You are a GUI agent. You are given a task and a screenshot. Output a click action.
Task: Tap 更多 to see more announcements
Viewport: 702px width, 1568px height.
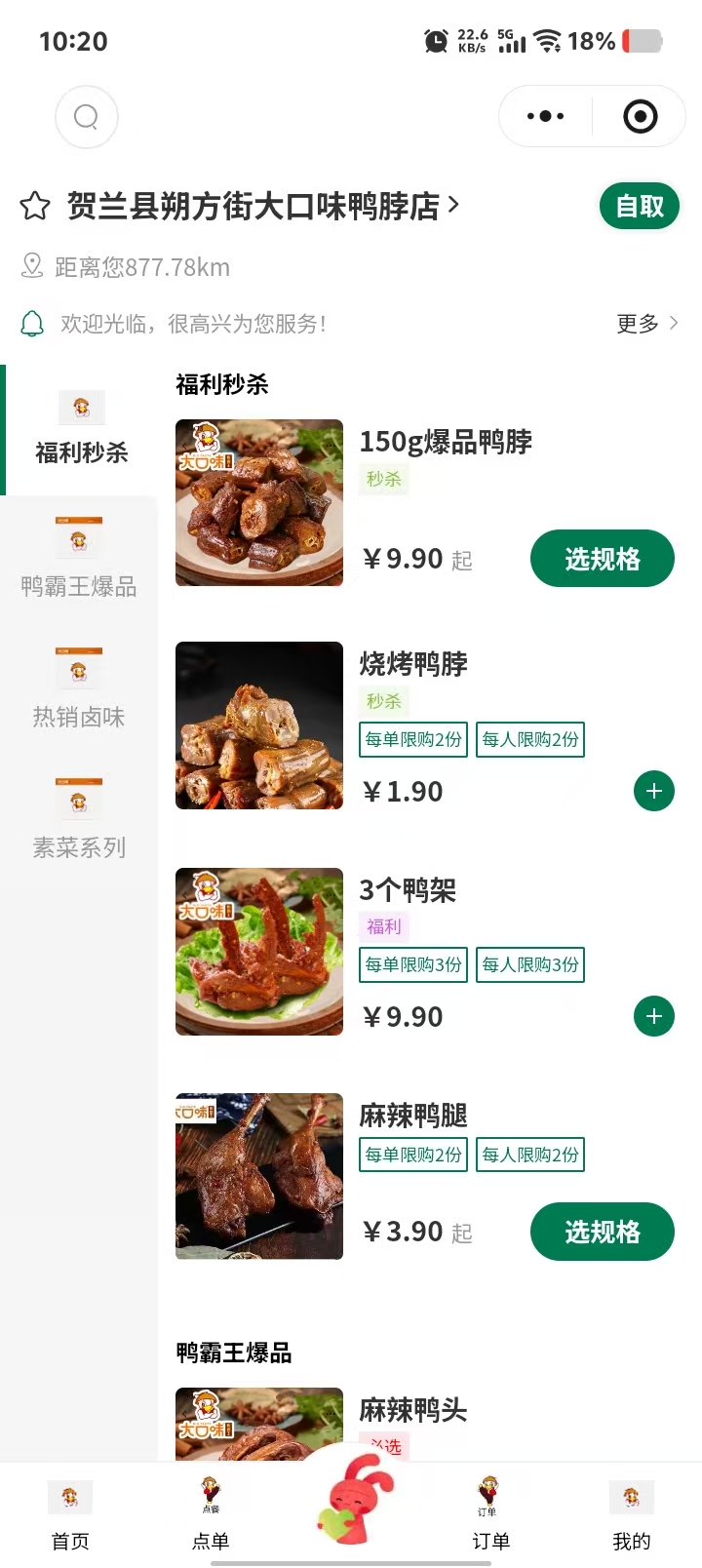pos(646,324)
